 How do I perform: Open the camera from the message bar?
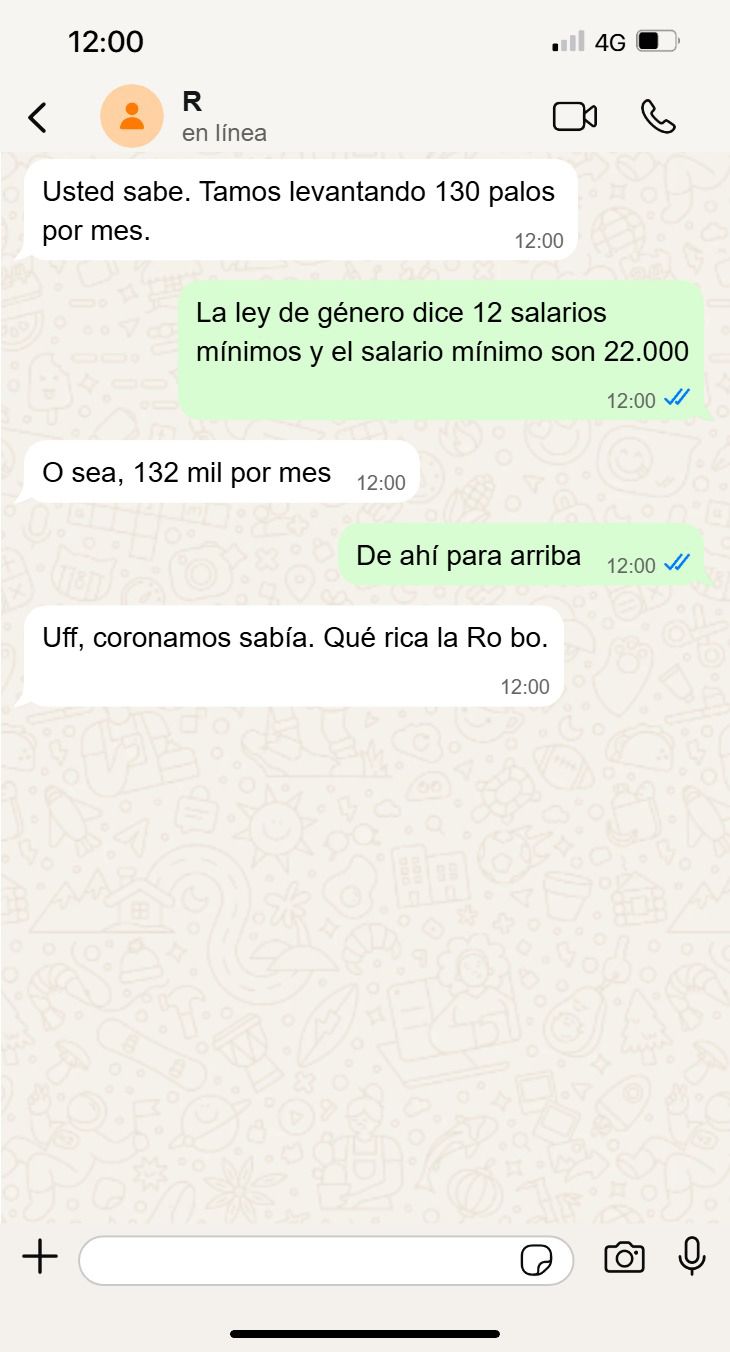click(624, 1258)
